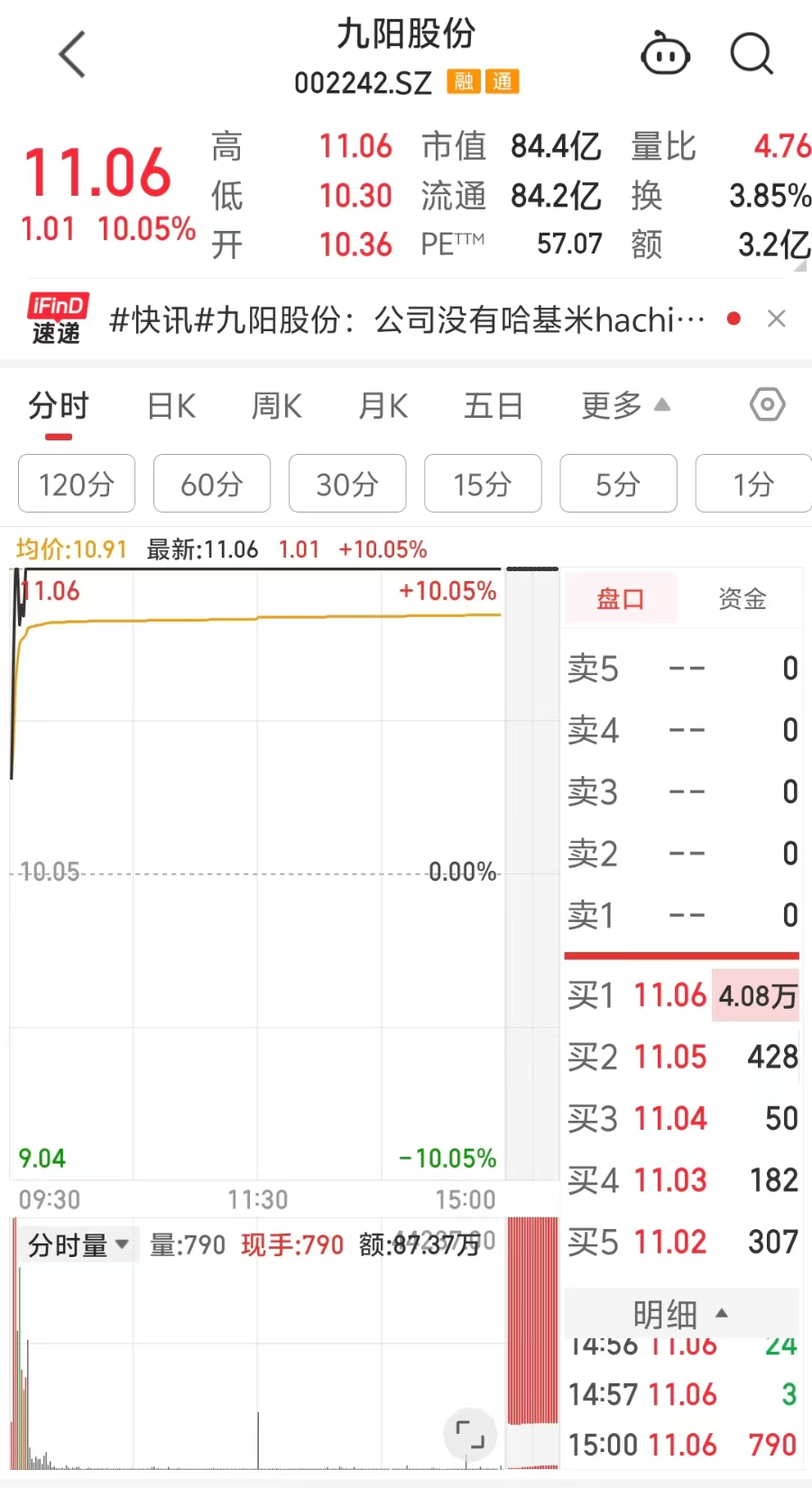Screen dimensions: 812x1488
Task: Dismiss the iFinD news banner
Action: (776, 319)
